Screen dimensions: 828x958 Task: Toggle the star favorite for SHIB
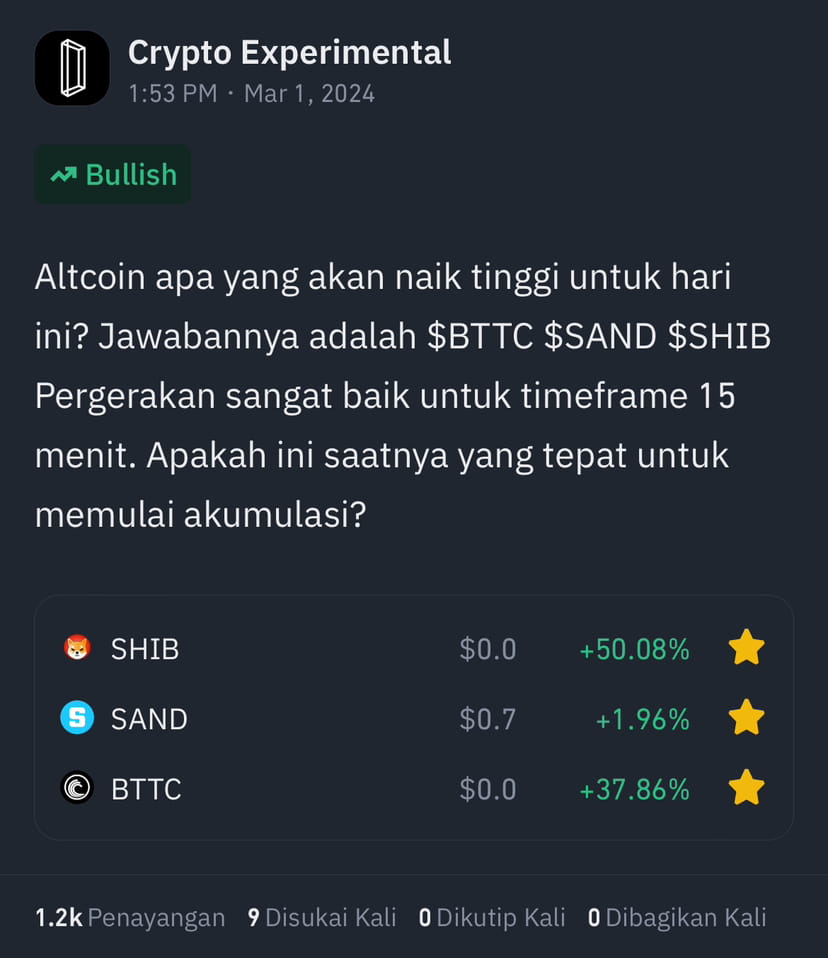[746, 648]
